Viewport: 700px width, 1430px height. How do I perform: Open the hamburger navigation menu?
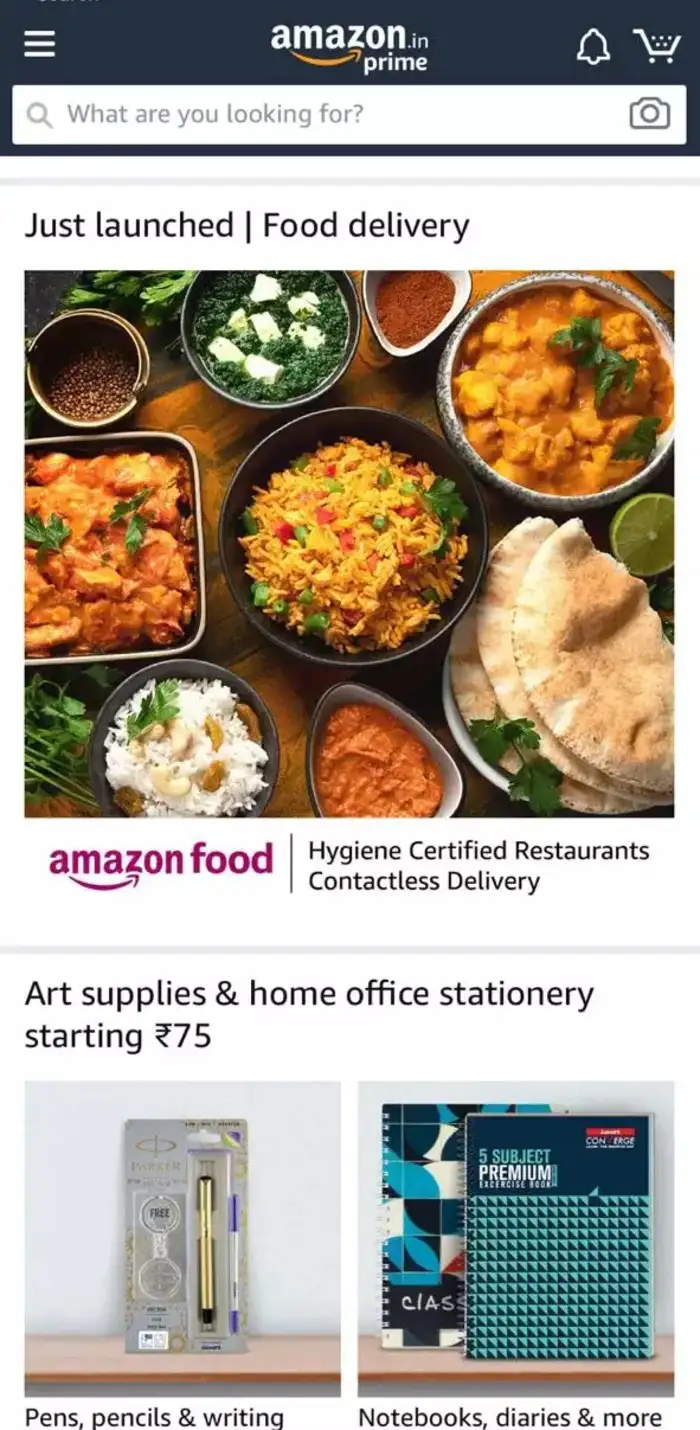(40, 44)
